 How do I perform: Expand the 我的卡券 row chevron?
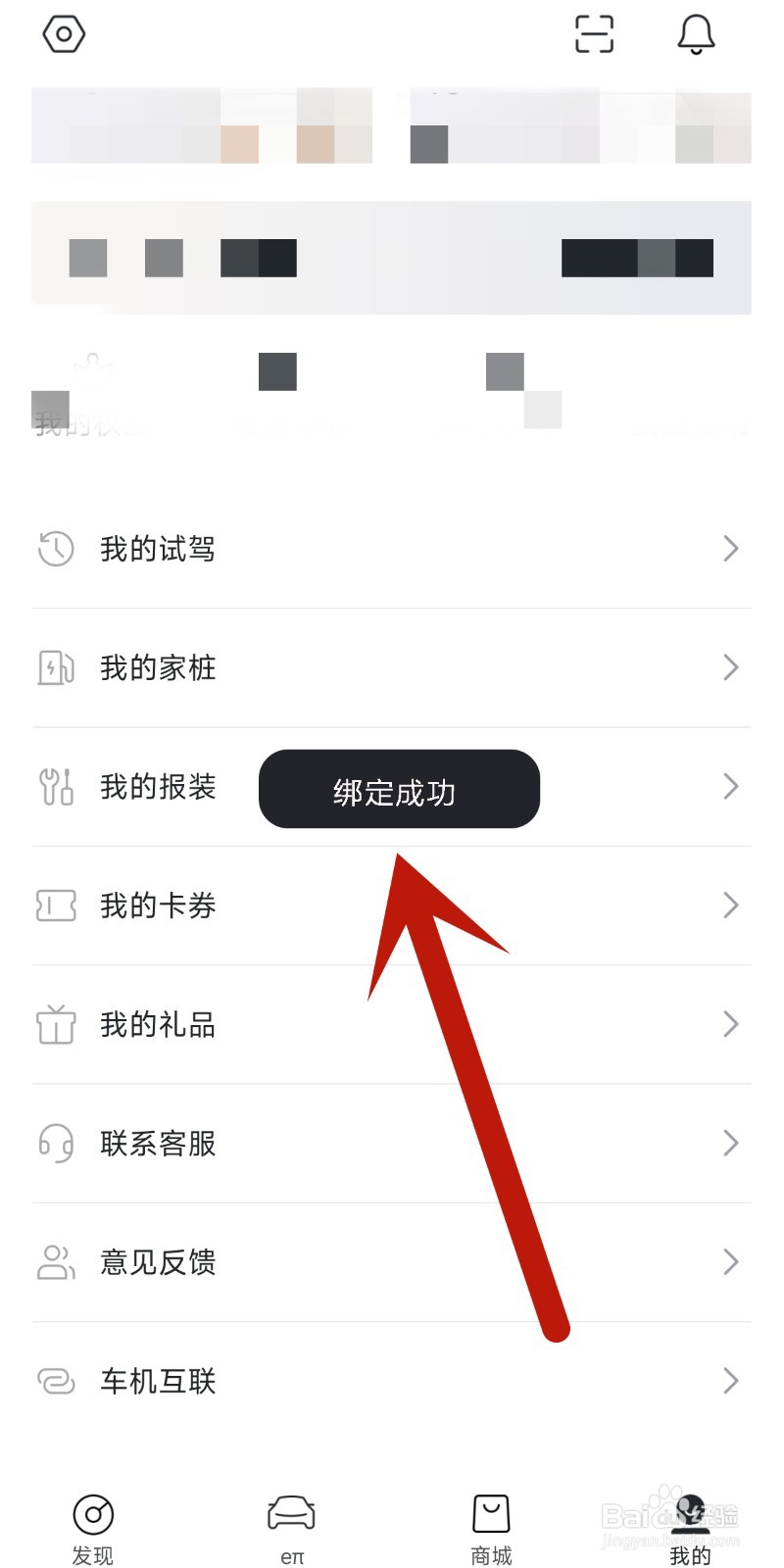tap(729, 906)
